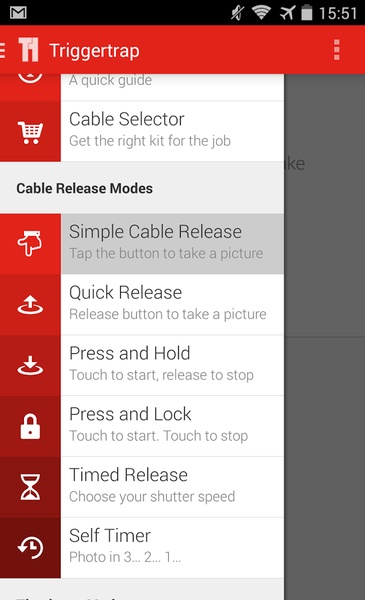The height and width of the screenshot is (600, 365).
Task: Open Timed Release mode
Action: point(142,487)
